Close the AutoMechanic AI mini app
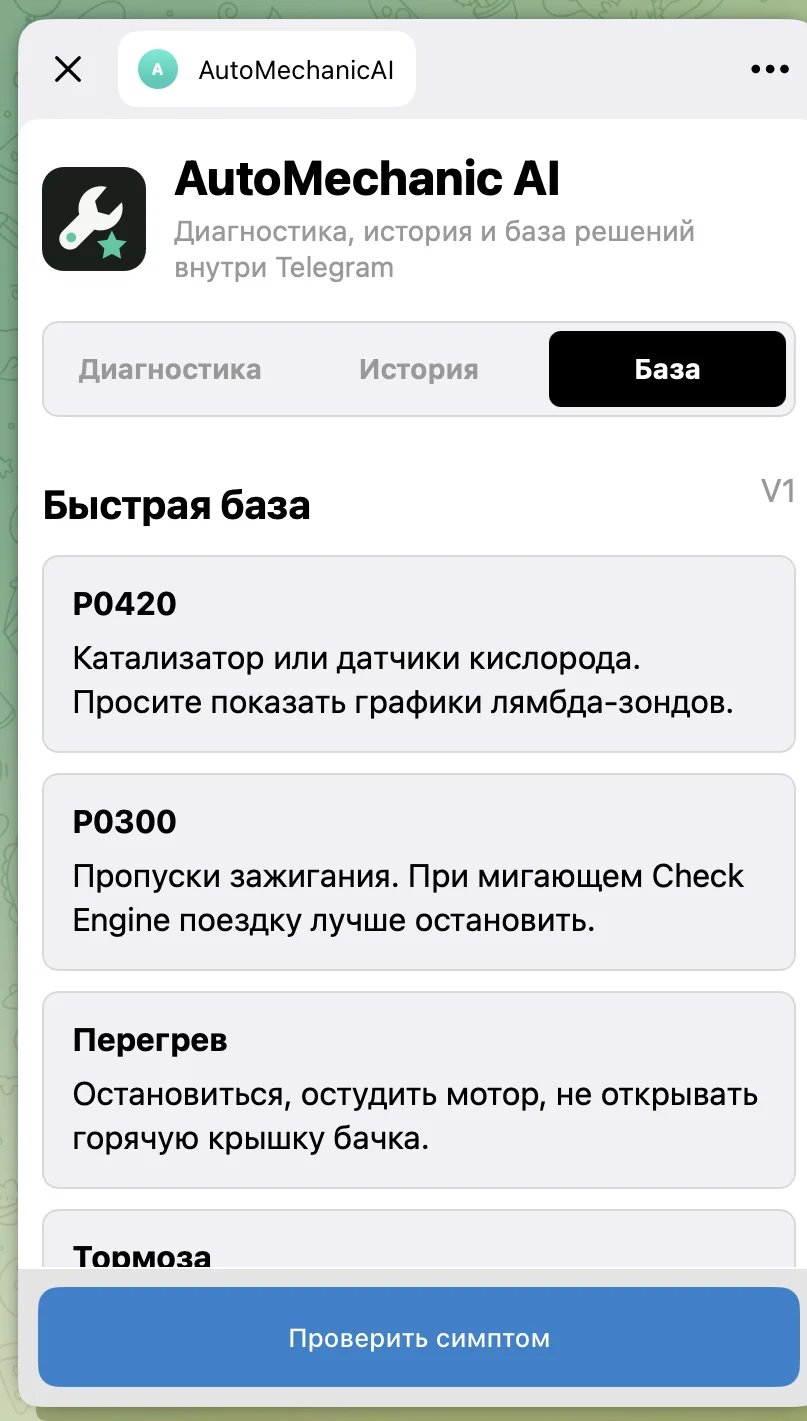Image resolution: width=807 pixels, height=1421 pixels. [x=68, y=69]
